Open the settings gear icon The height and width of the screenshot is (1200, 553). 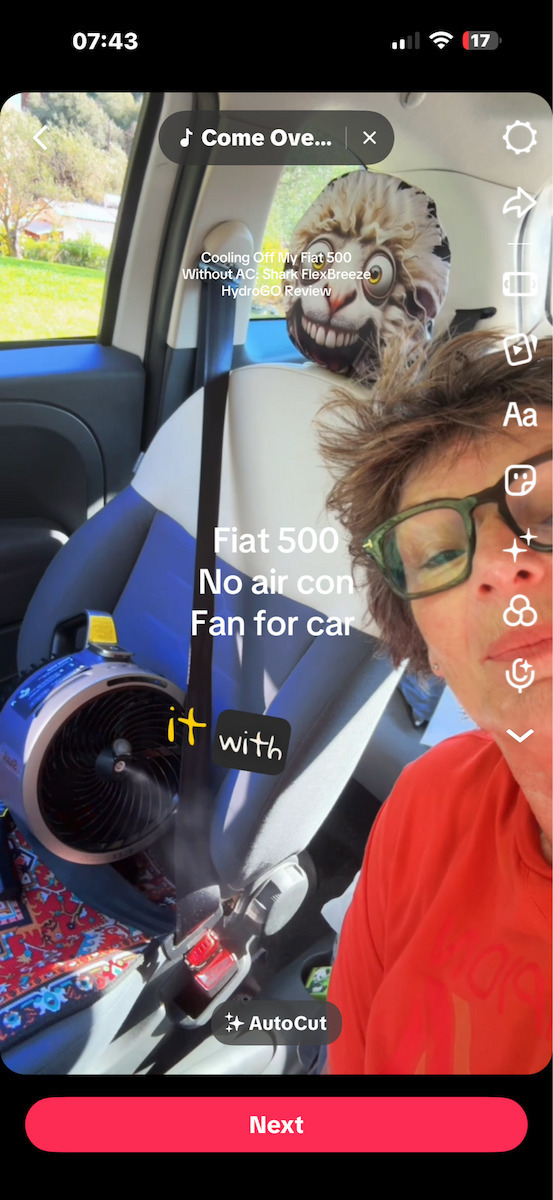click(520, 138)
